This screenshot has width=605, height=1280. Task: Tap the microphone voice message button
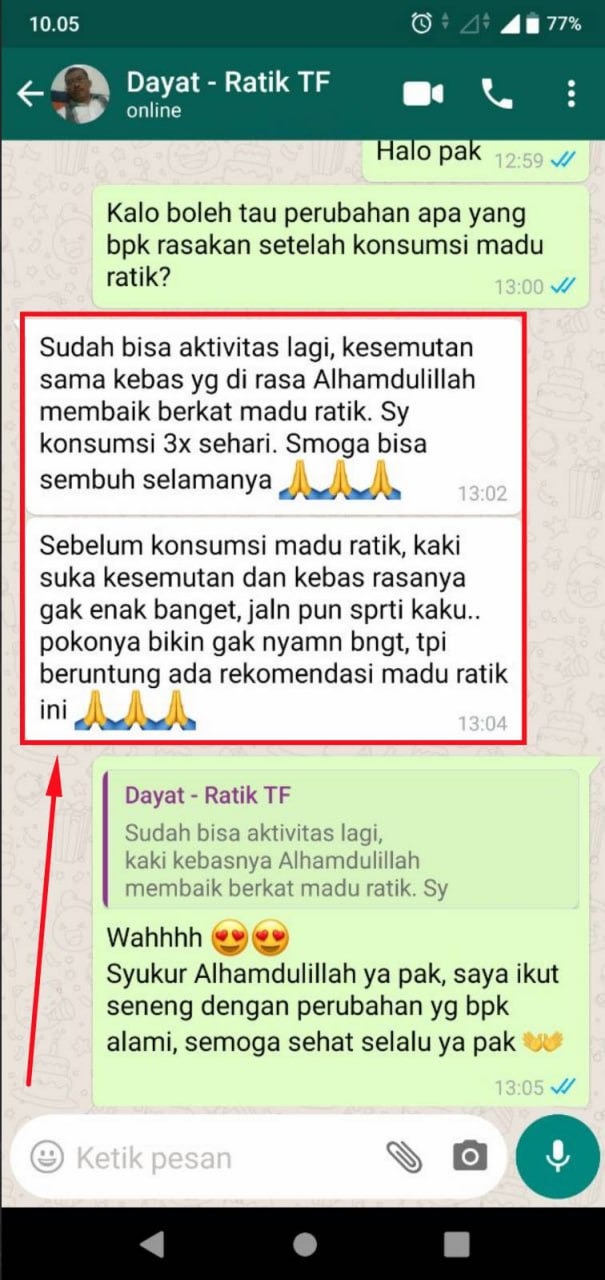point(557,1158)
